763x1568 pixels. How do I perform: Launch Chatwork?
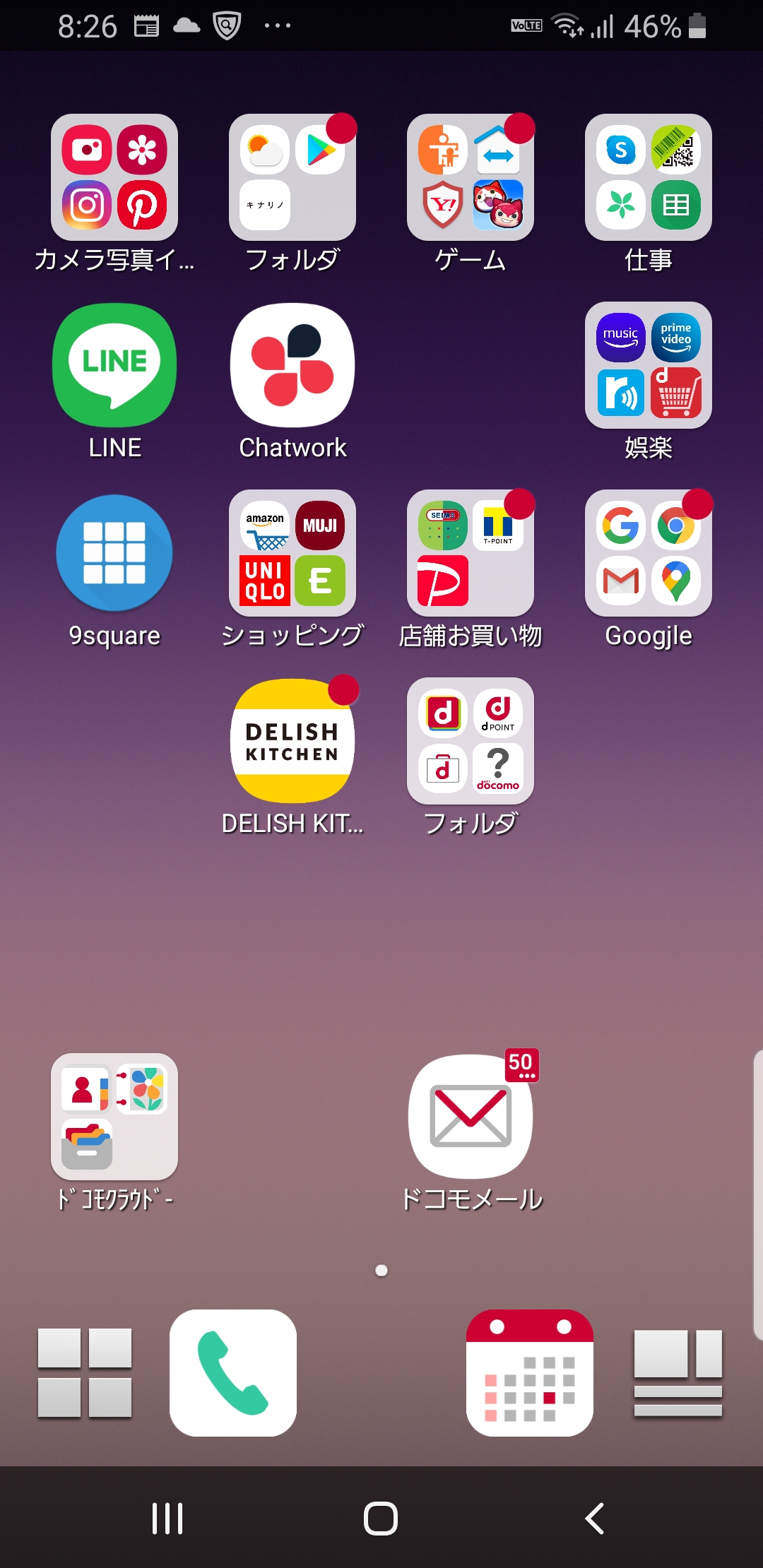click(292, 365)
